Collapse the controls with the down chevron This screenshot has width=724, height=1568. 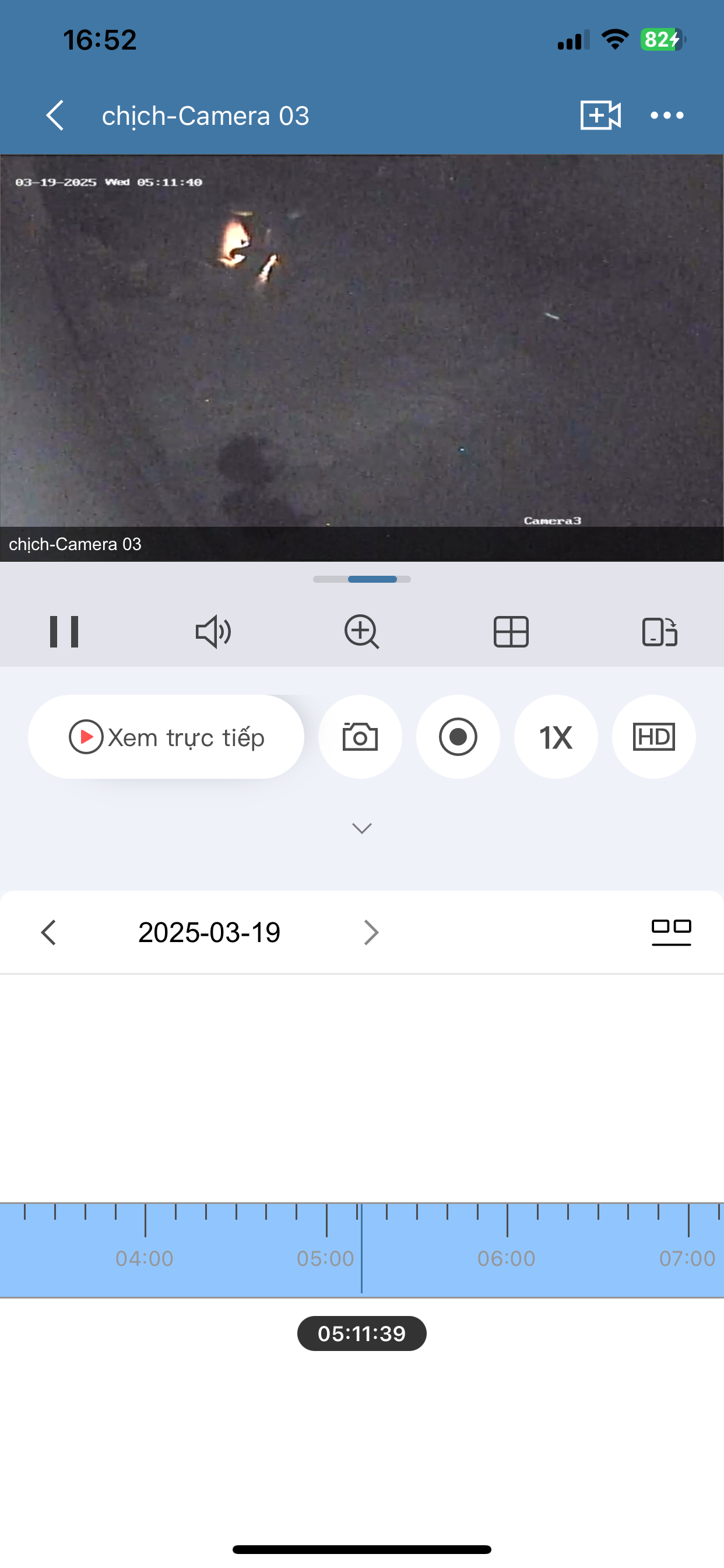pyautogui.click(x=362, y=828)
